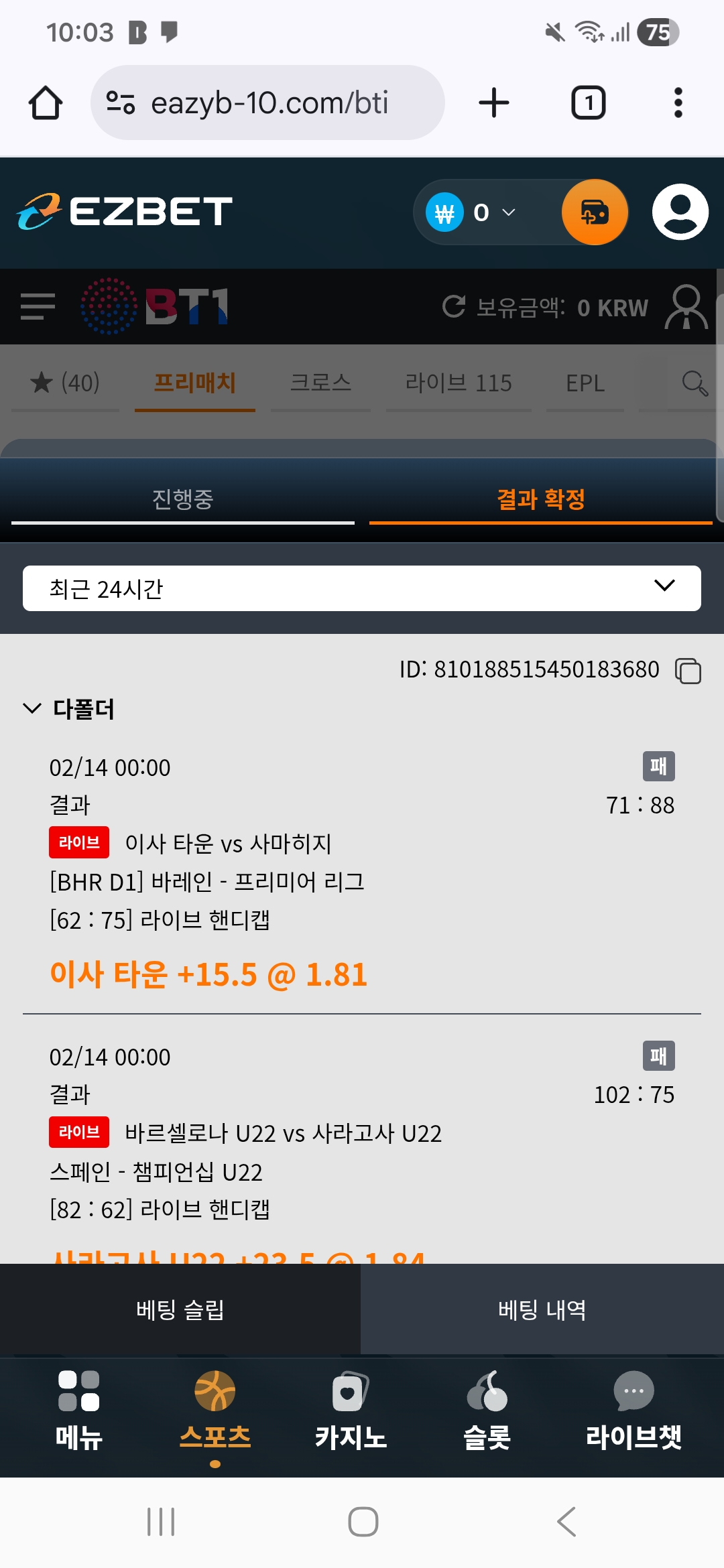Open a new browser tab
This screenshot has height=1568, width=724.
coord(494,103)
